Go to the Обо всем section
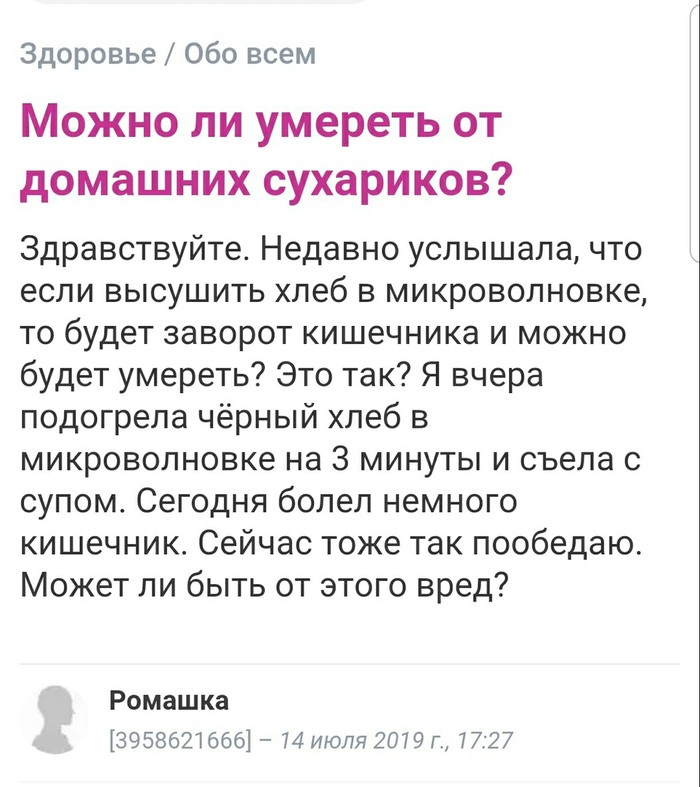This screenshot has height=787, width=700. coord(250,53)
